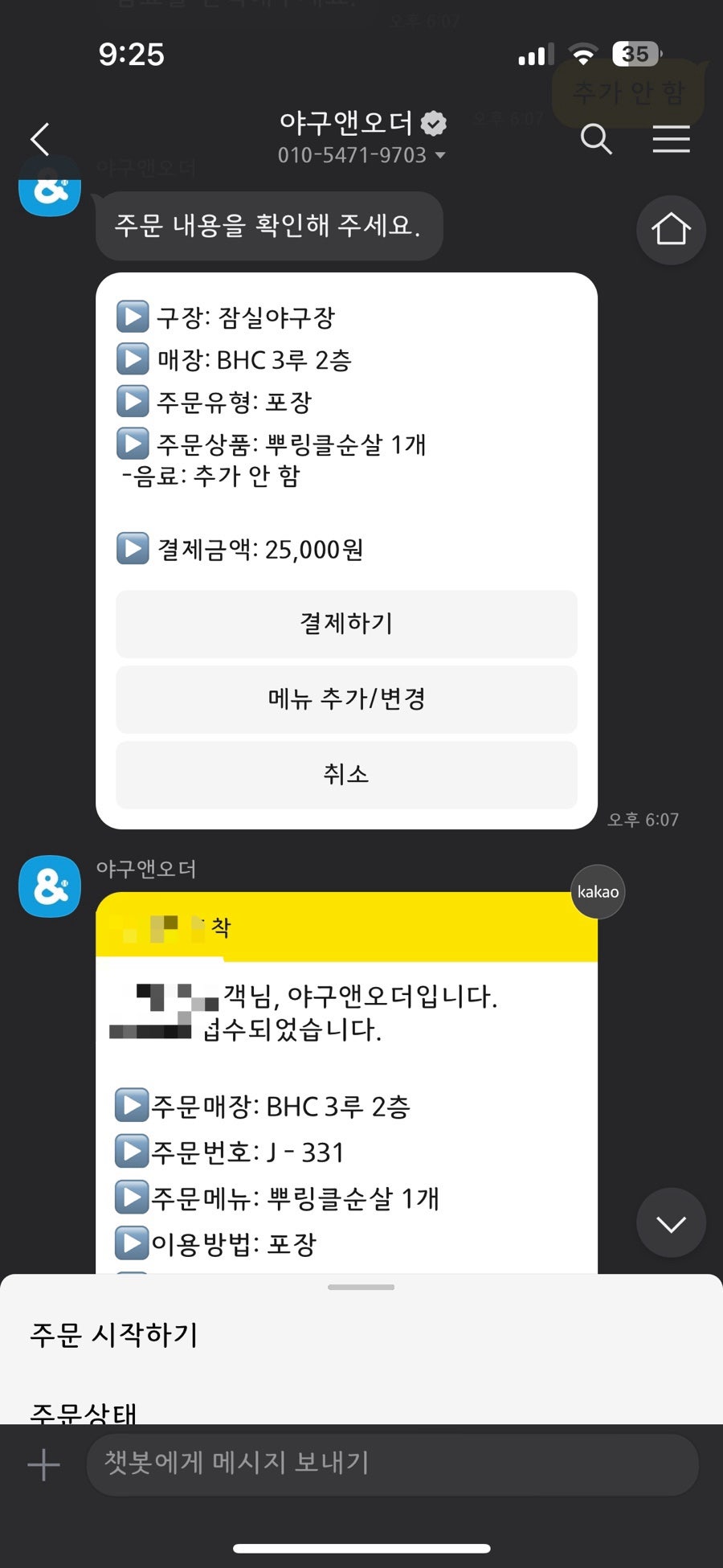Go back using the top-left arrow
Image resolution: width=723 pixels, height=1568 pixels.
[x=40, y=139]
